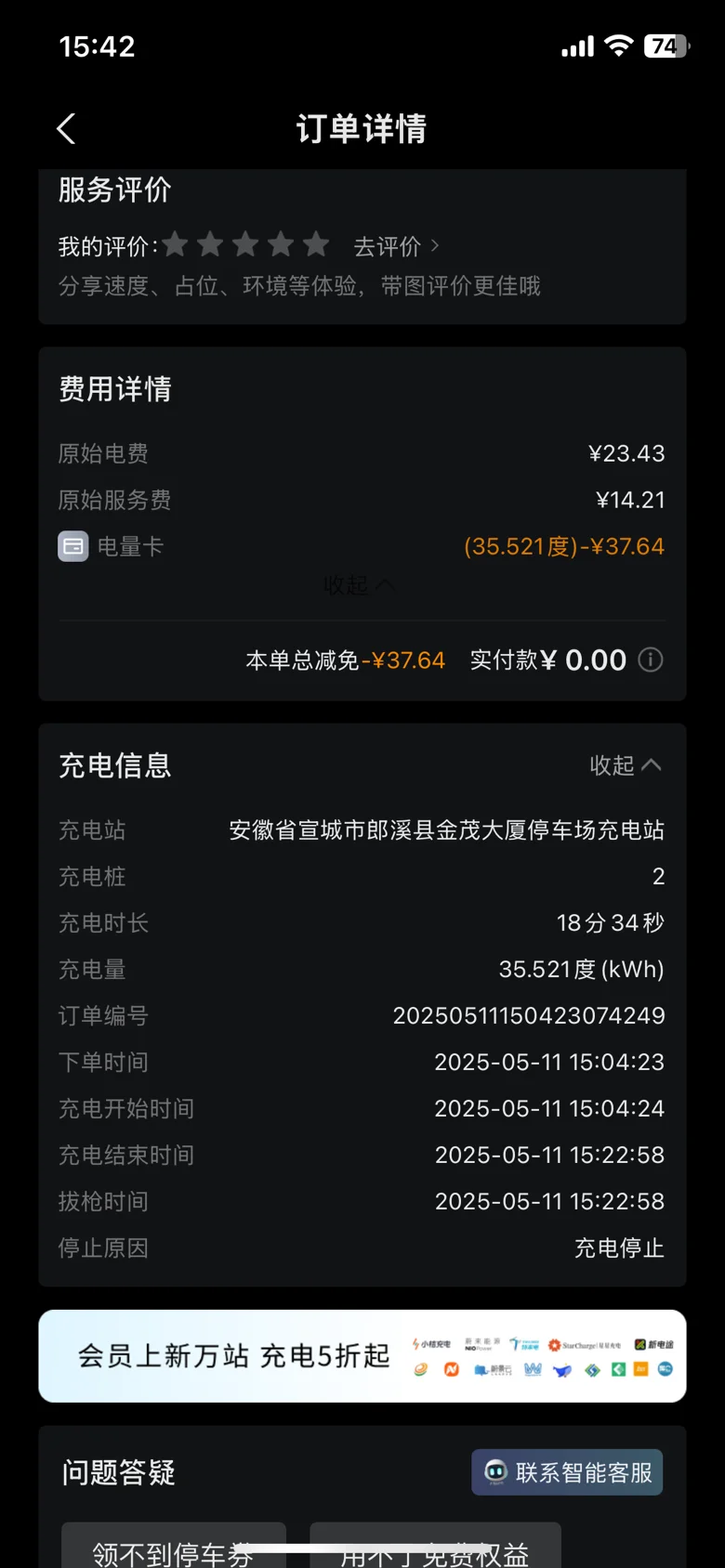Open 去评价 to rate the service

tap(396, 246)
